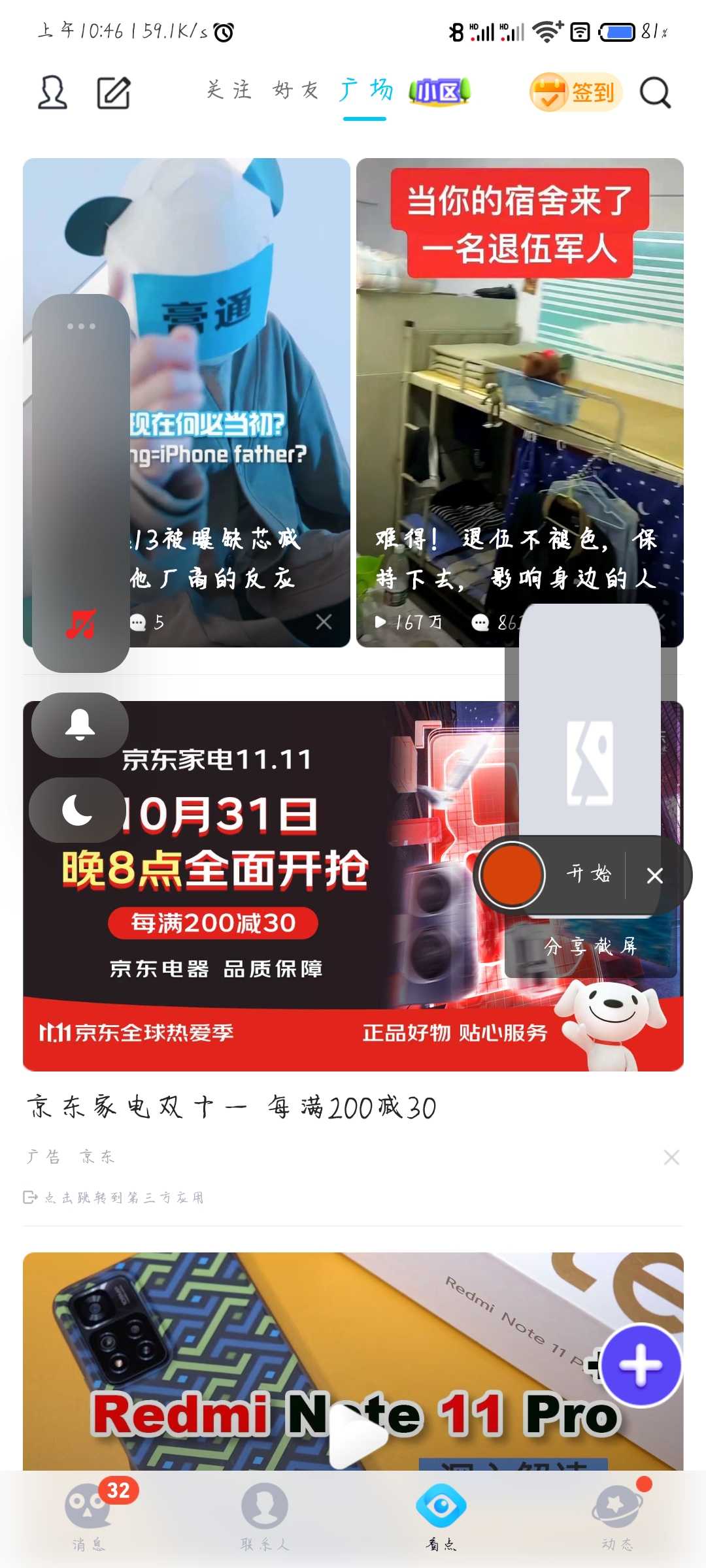
Task: Tap the blue plus floating button
Action: click(641, 1365)
